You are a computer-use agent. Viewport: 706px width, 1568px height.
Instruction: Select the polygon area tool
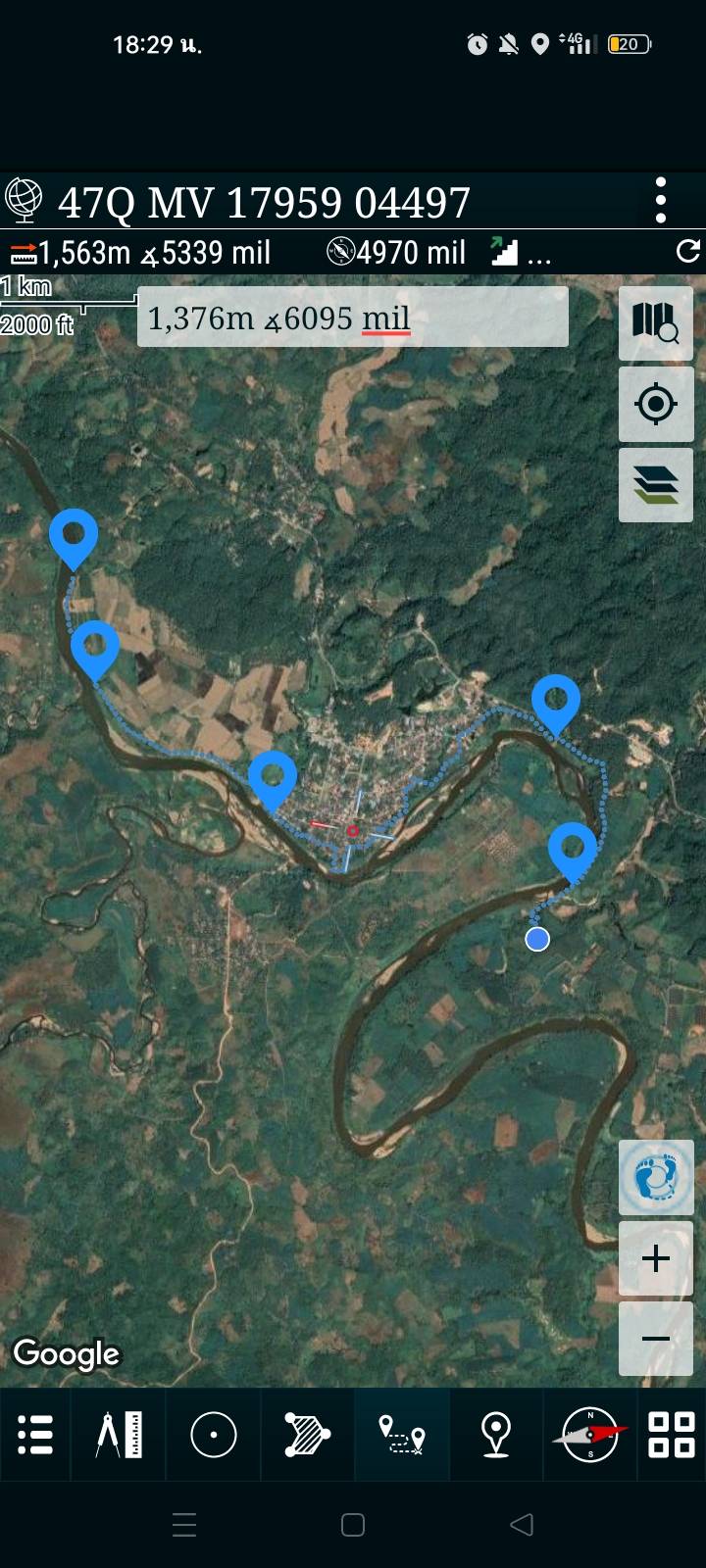(x=307, y=1435)
